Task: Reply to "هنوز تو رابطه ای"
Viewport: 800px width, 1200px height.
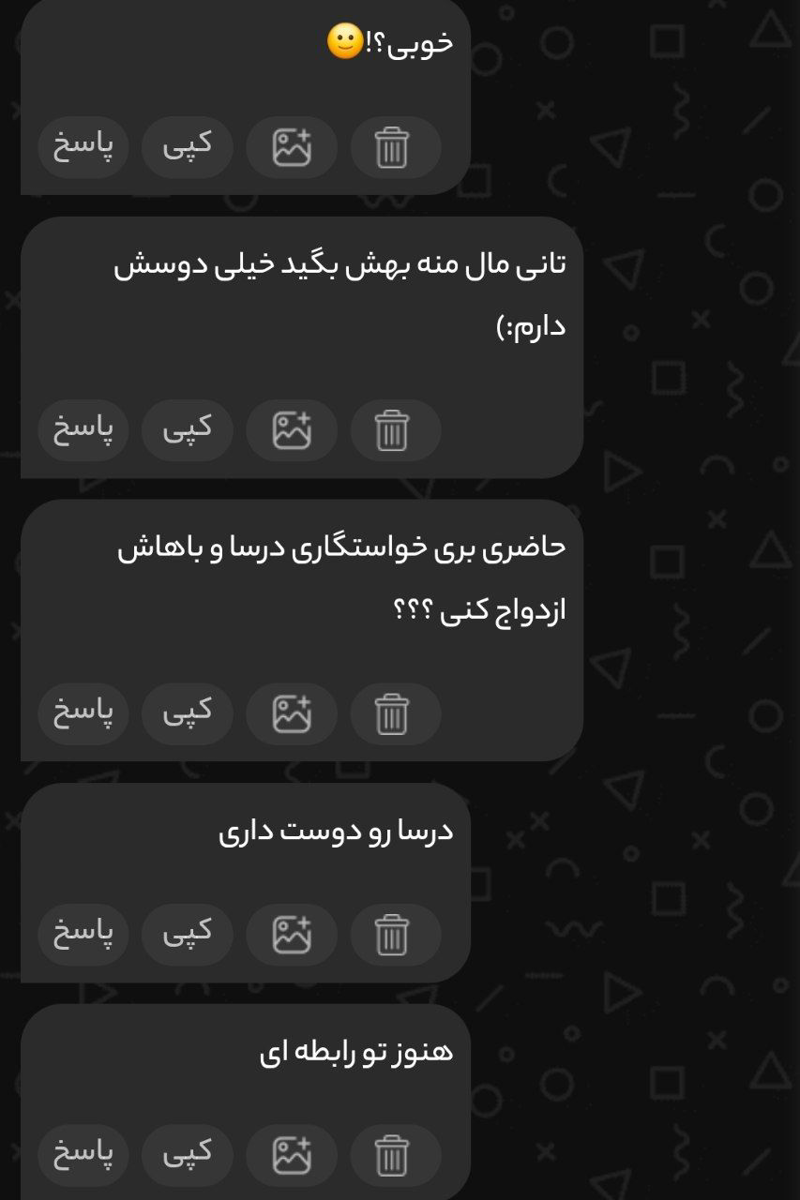Action: click(83, 1154)
